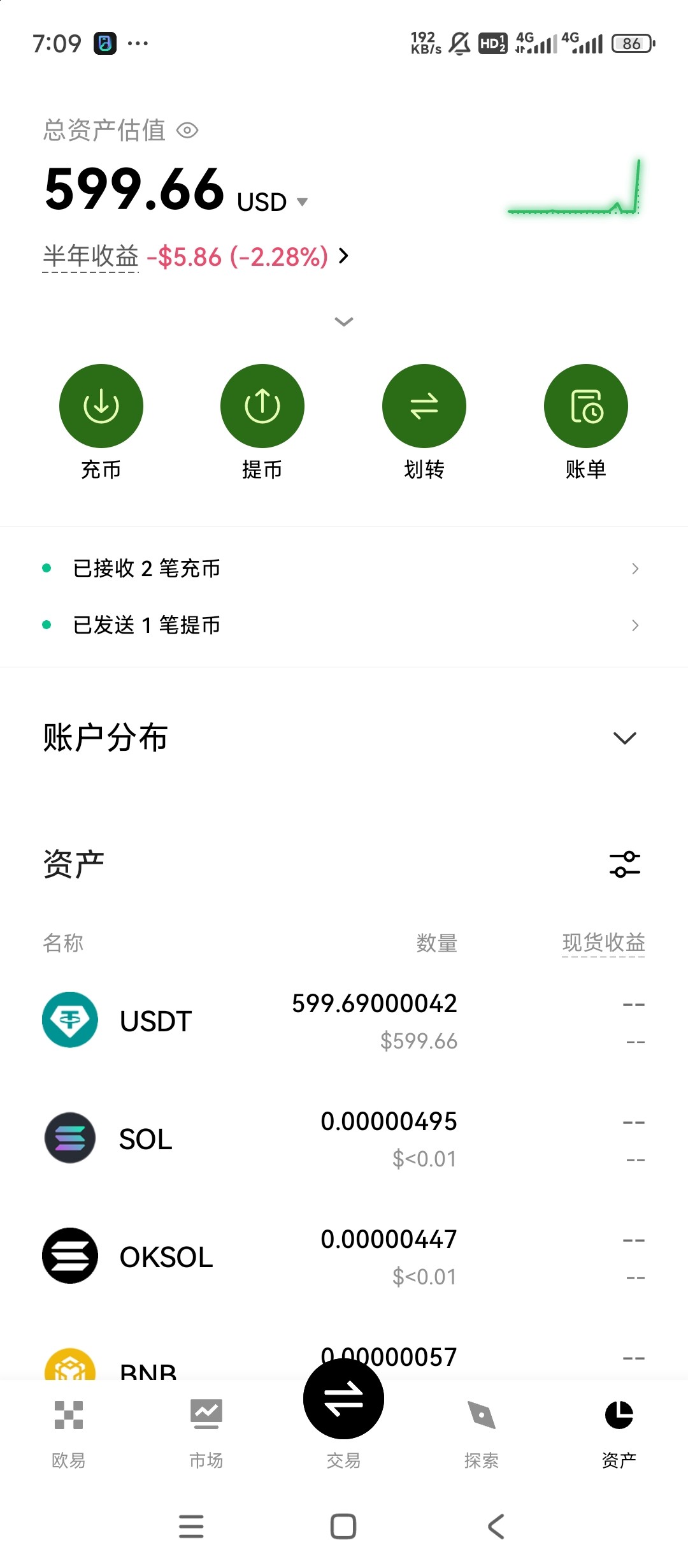688x1568 pixels.
Task: Open the SOL asset row
Action: (x=343, y=1139)
